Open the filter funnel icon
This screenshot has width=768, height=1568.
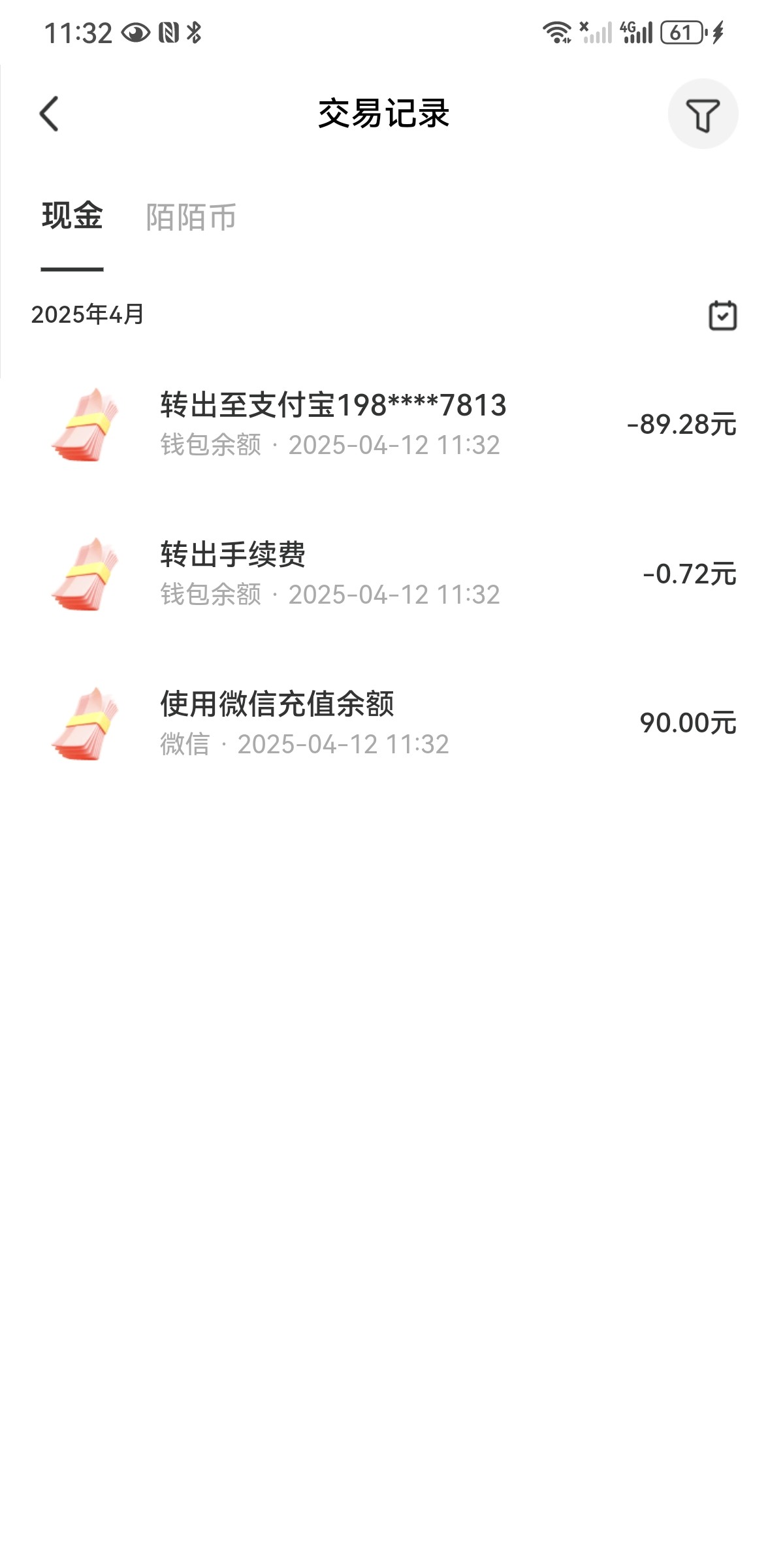pyautogui.click(x=703, y=114)
